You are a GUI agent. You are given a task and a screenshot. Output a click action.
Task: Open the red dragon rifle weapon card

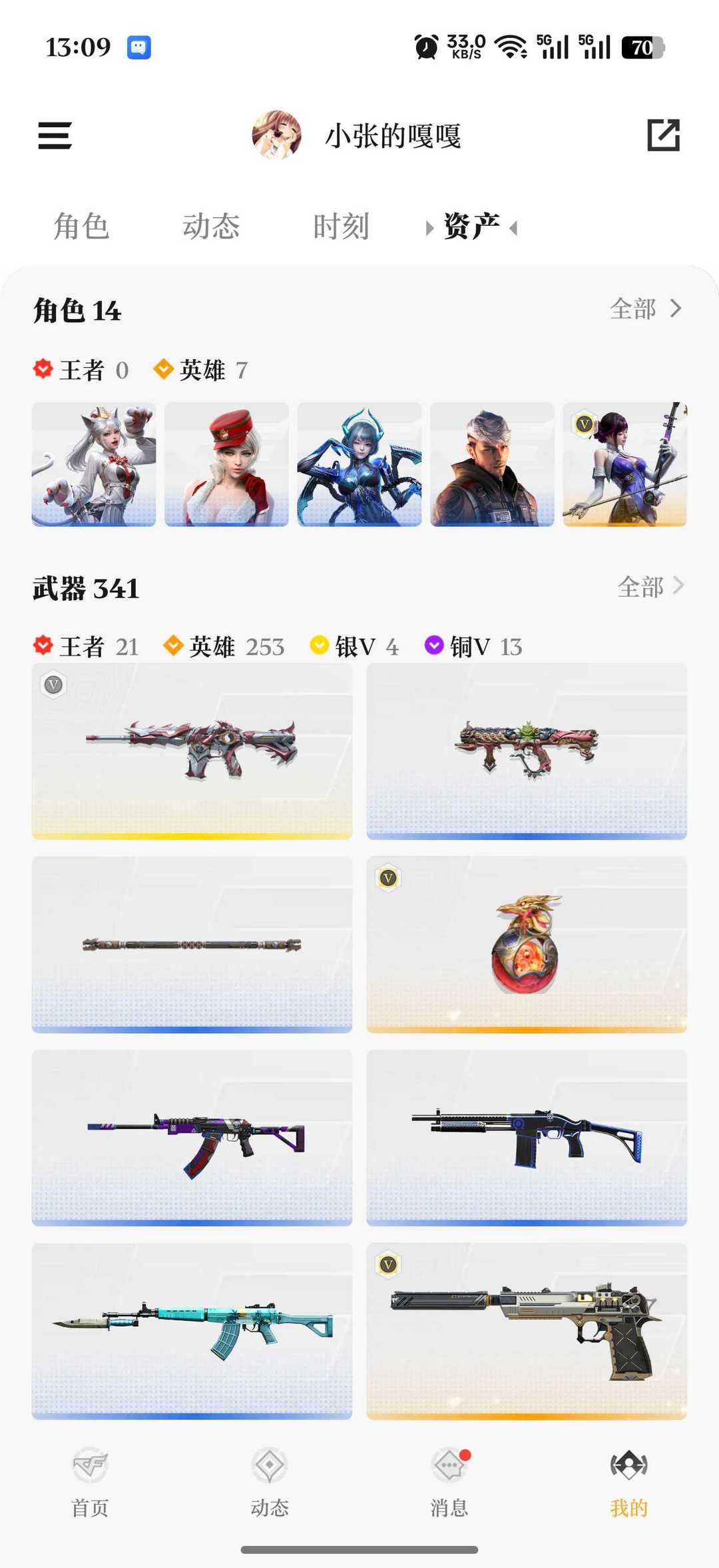click(x=192, y=751)
